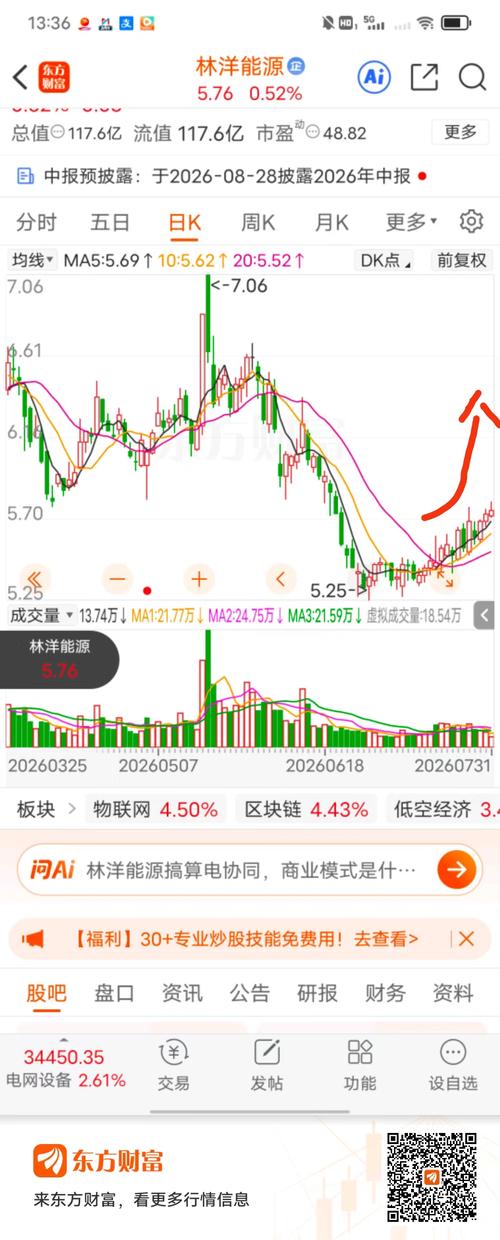Screen dimensions: 500x1240
Task: Open chart settings gear
Action: pyautogui.click(x=471, y=221)
